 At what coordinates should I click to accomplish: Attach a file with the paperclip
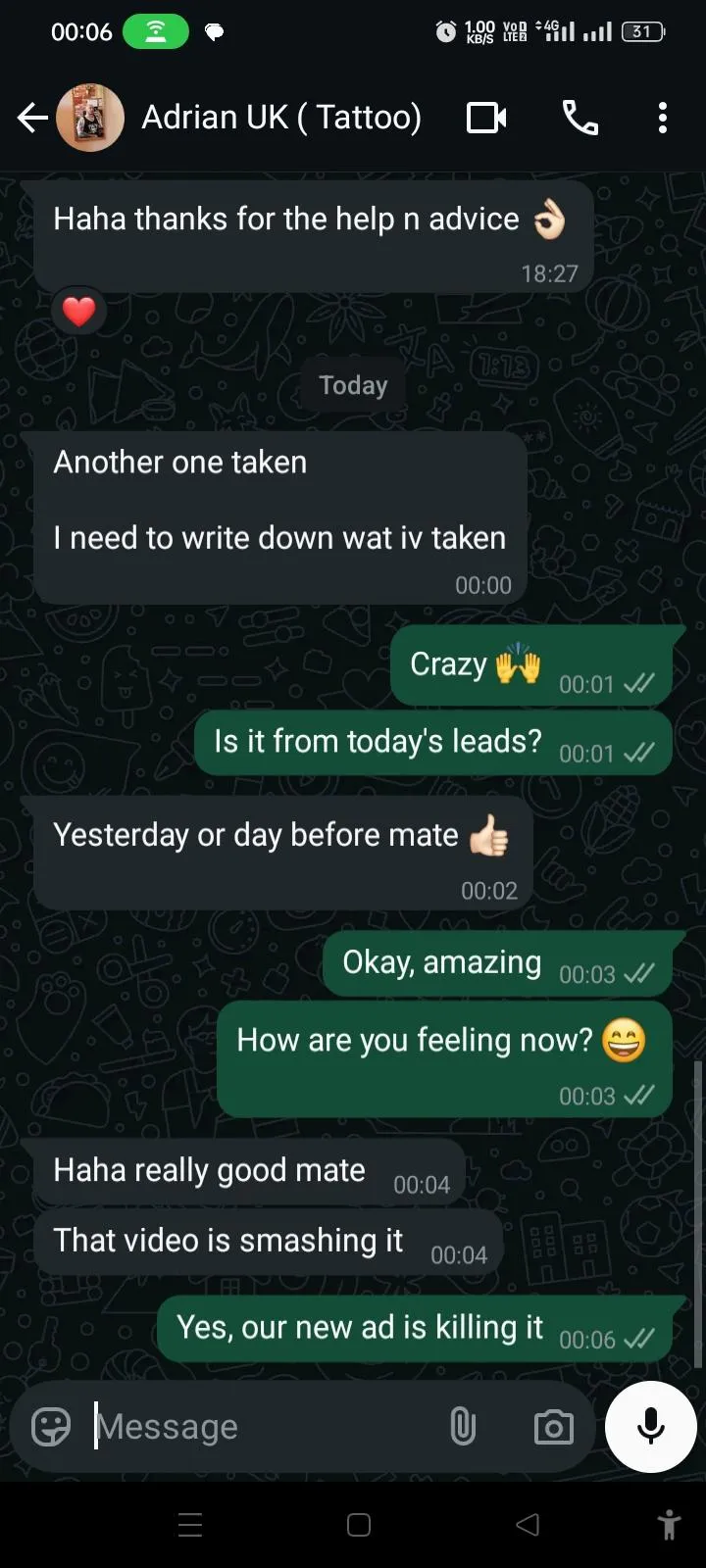(x=463, y=1427)
